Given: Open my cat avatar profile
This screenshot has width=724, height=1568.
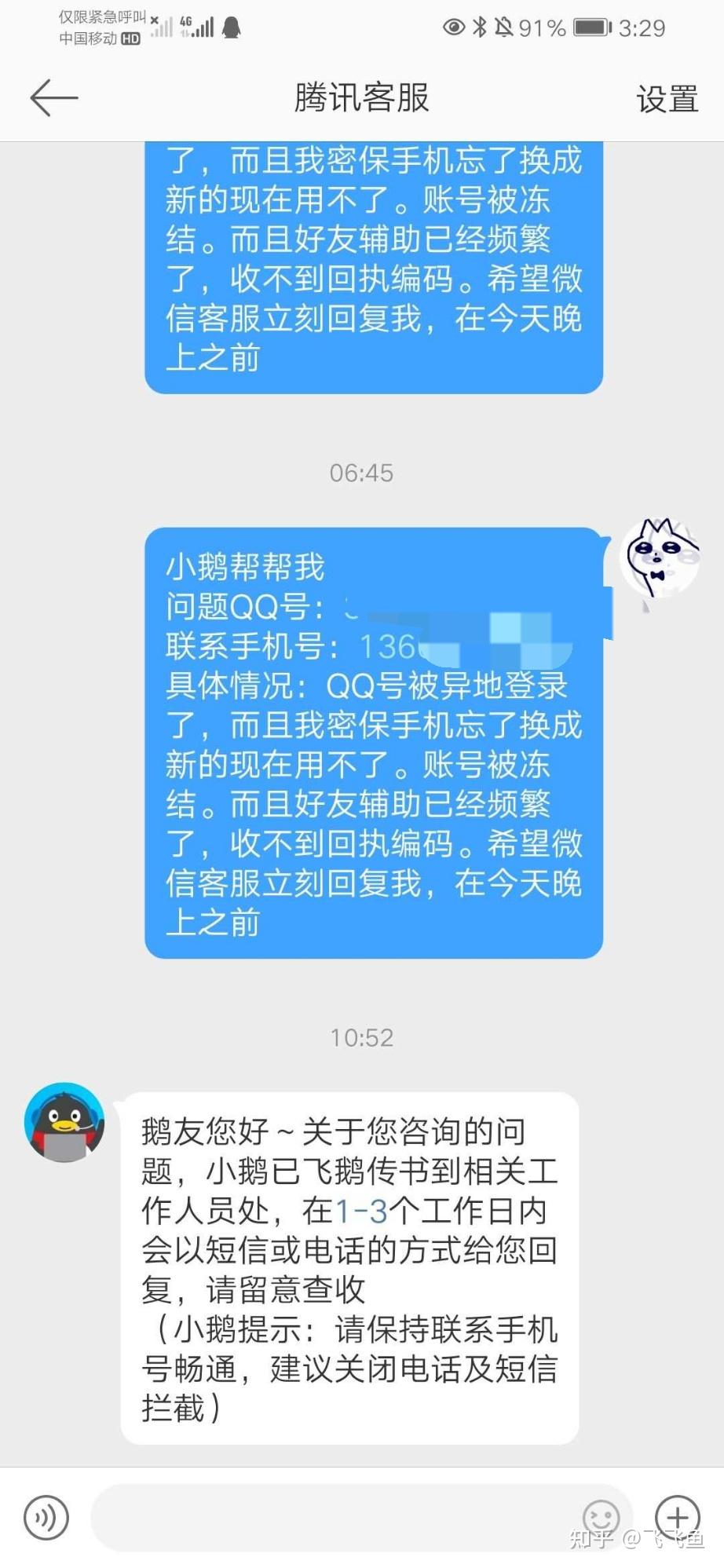Looking at the screenshot, I should click(x=660, y=558).
